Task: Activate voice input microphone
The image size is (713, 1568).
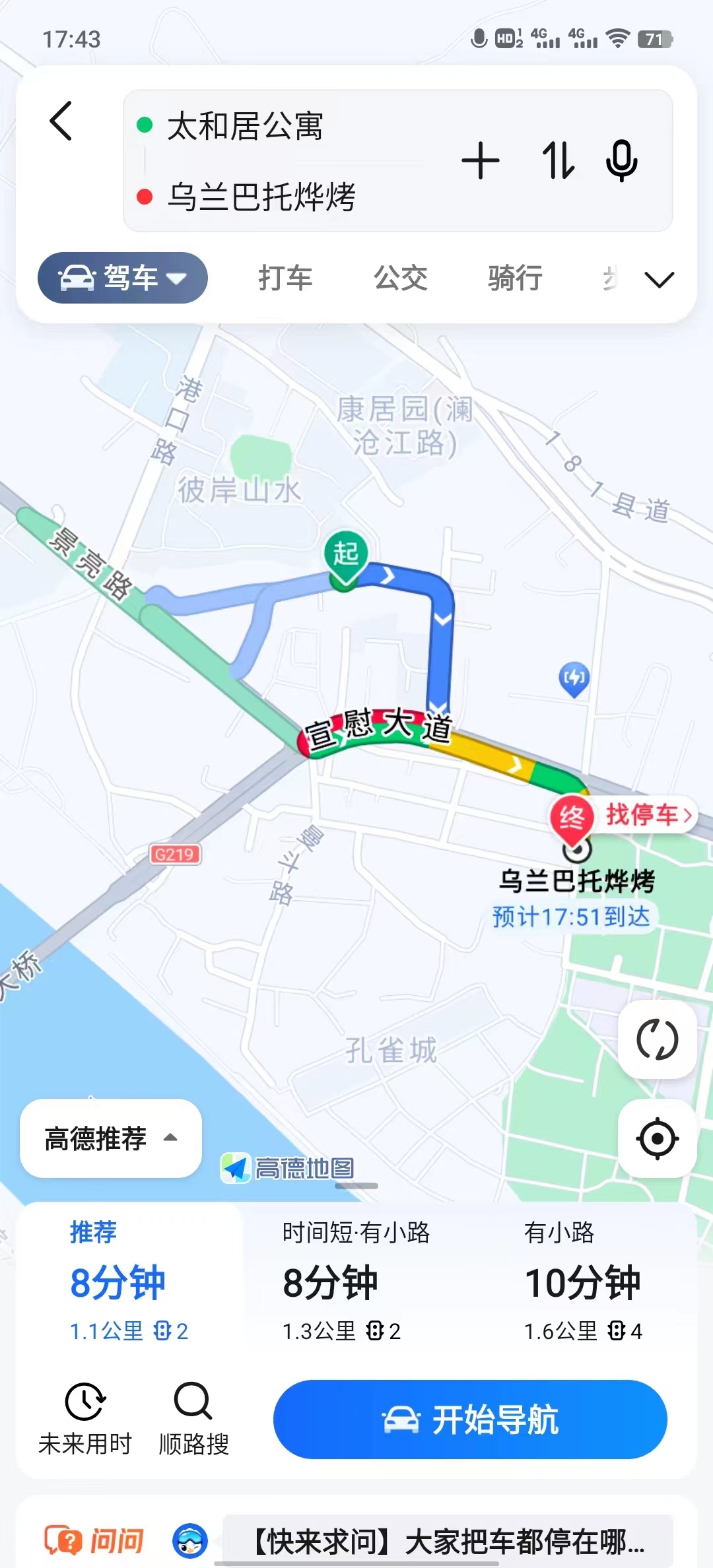Action: coord(621,161)
